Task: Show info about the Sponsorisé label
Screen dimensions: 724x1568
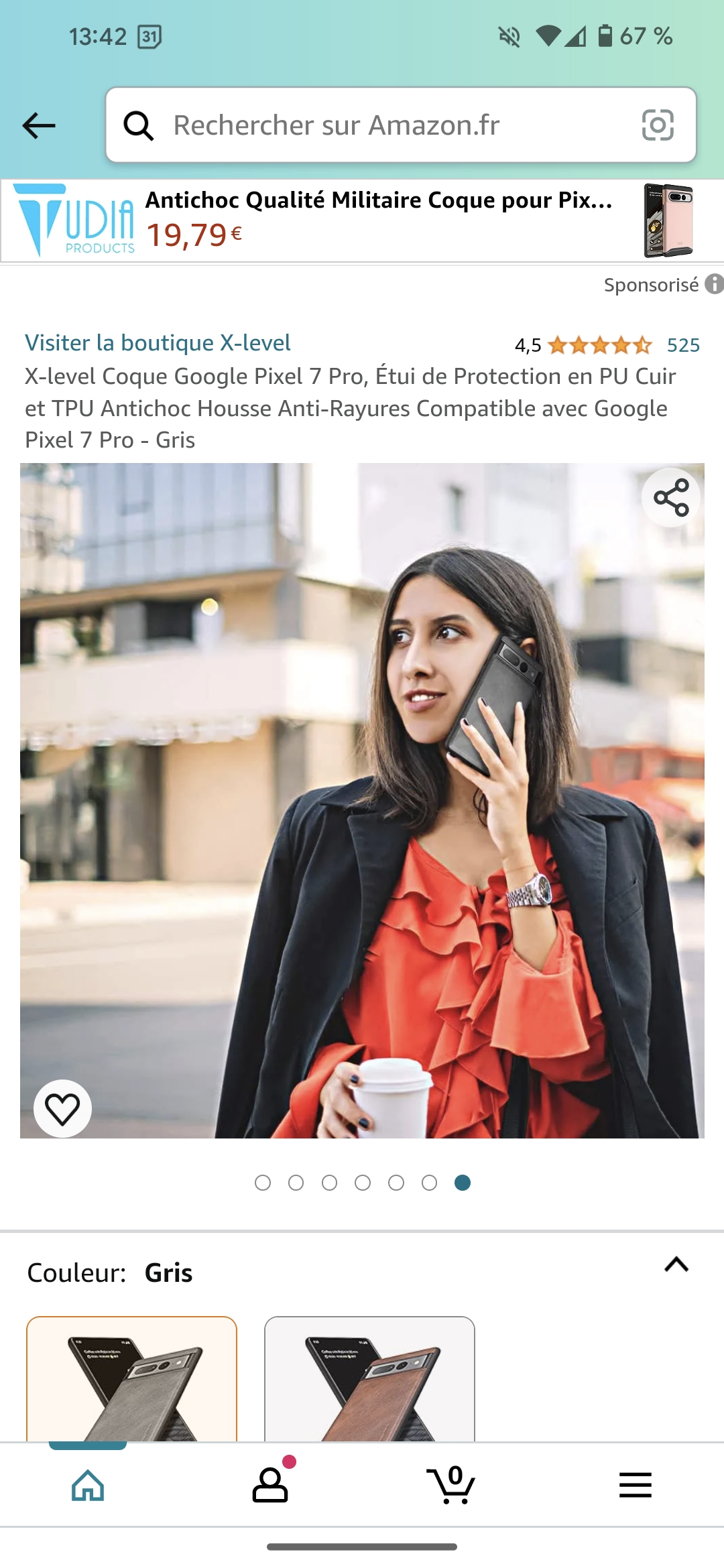Action: 714,284
